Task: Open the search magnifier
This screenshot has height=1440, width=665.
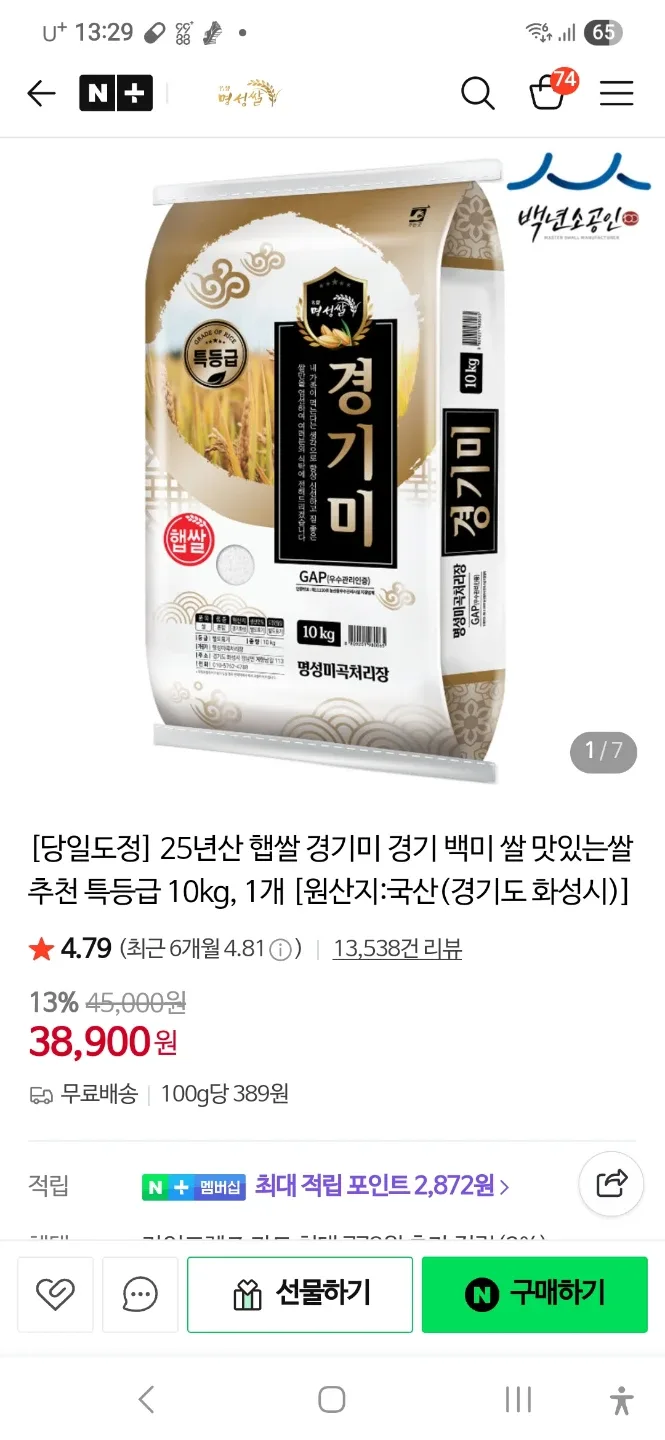Action: coord(477,94)
